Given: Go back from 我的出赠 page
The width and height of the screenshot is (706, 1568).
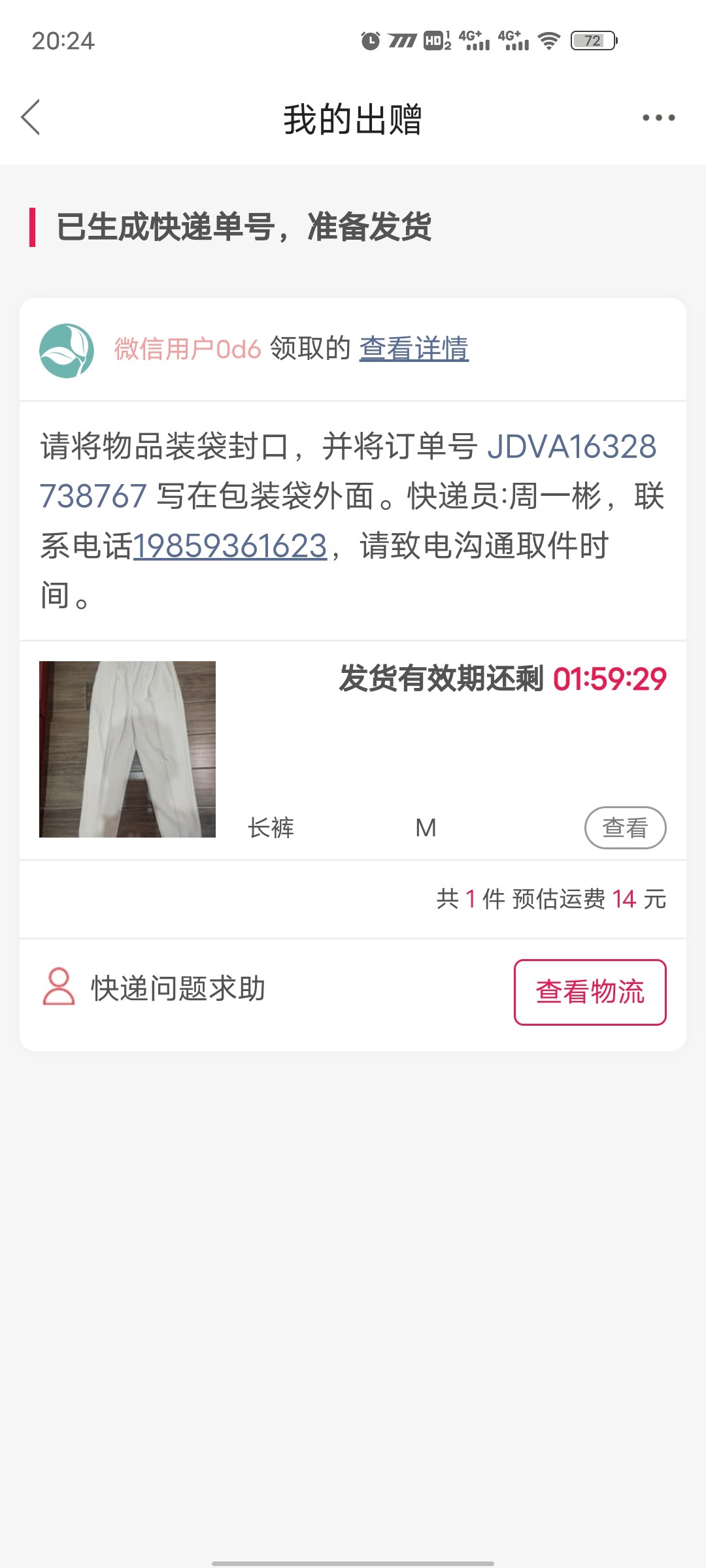Looking at the screenshot, I should (31, 118).
